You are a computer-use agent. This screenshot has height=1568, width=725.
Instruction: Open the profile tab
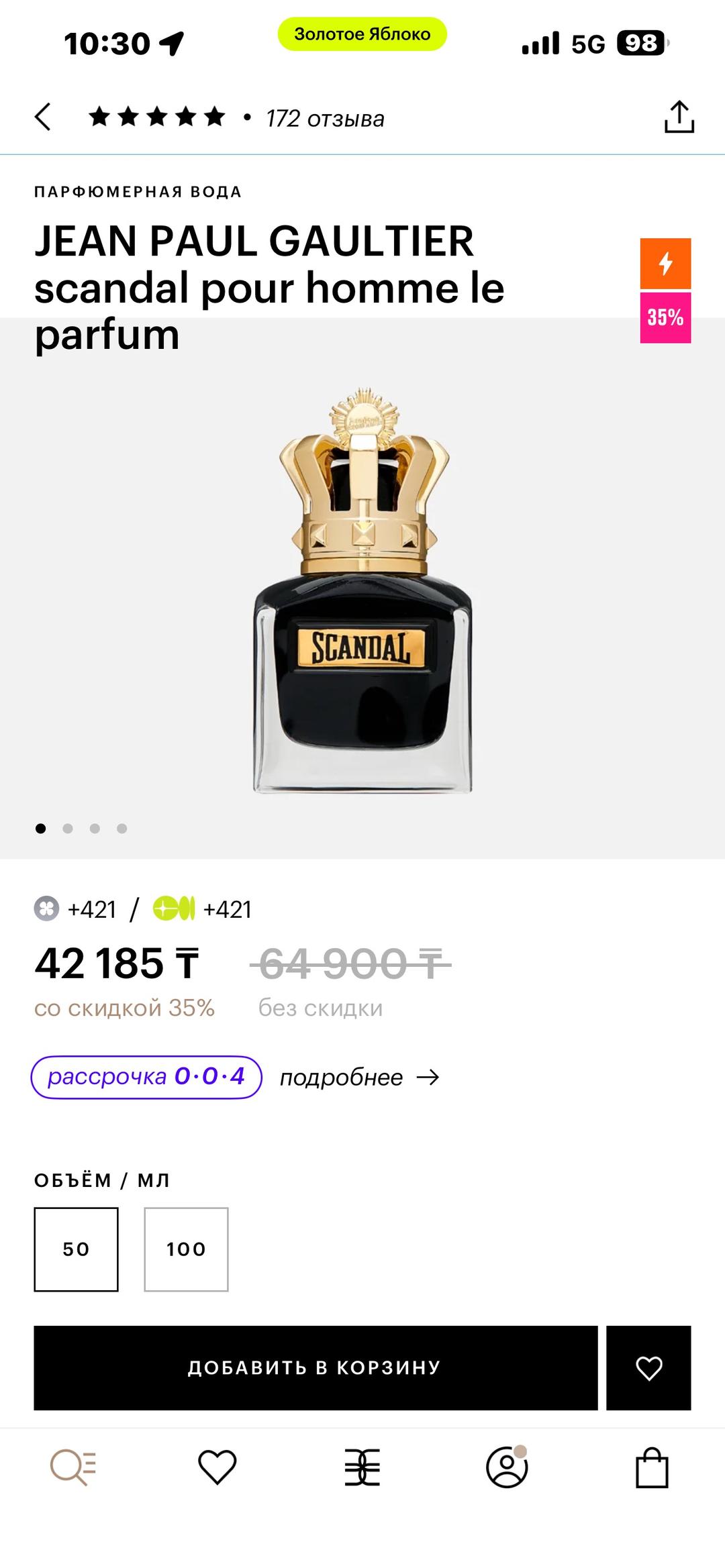point(507,1467)
